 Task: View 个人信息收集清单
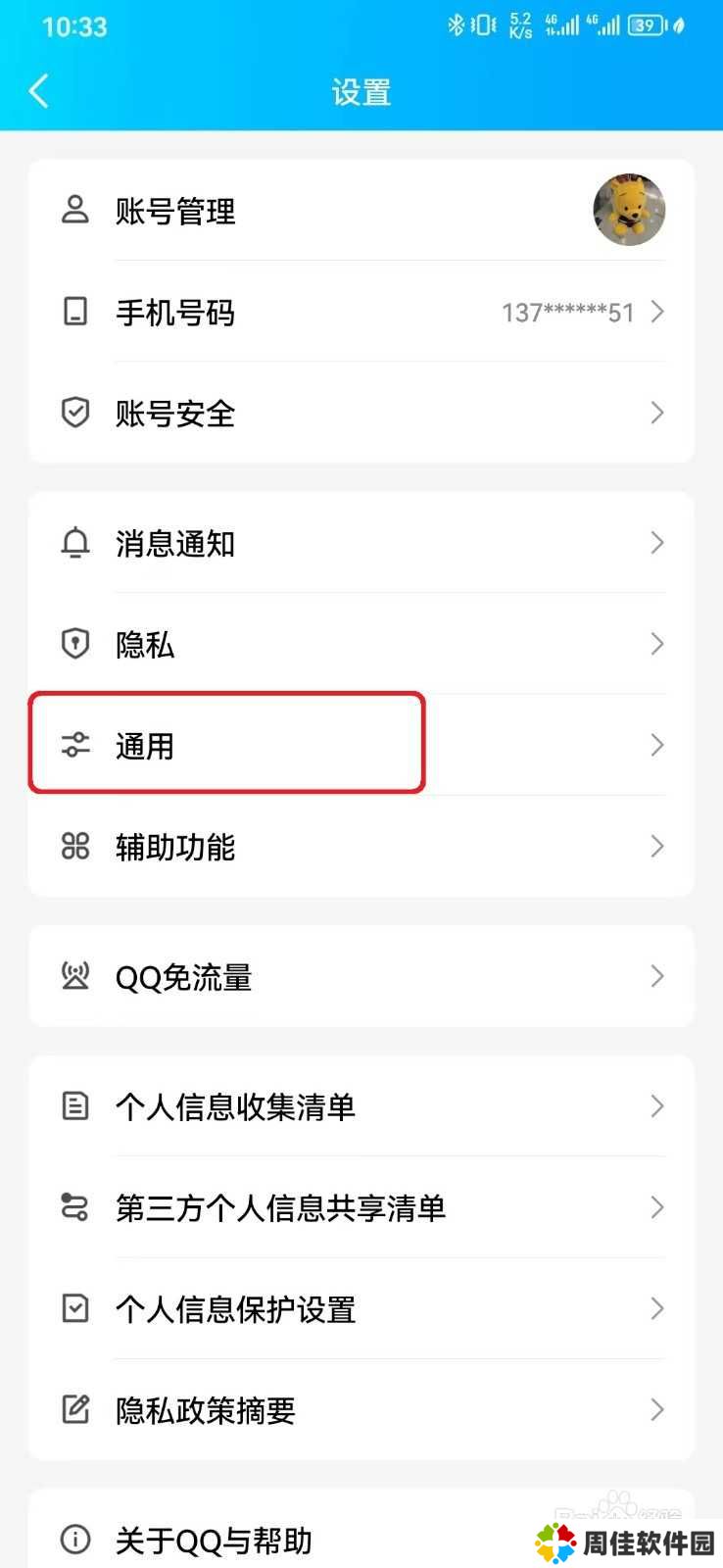[361, 1106]
